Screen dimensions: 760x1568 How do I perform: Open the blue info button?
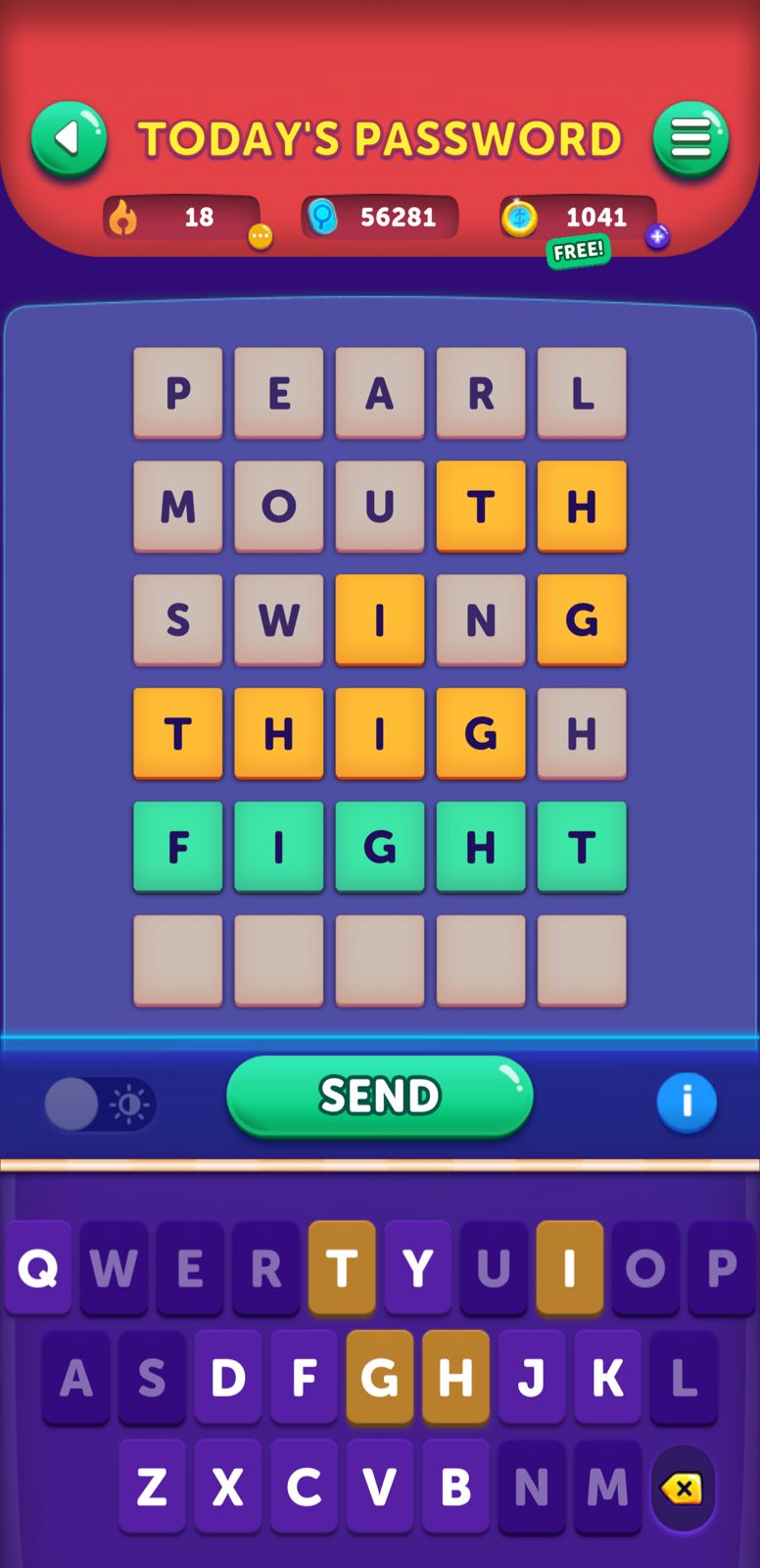point(687,1102)
